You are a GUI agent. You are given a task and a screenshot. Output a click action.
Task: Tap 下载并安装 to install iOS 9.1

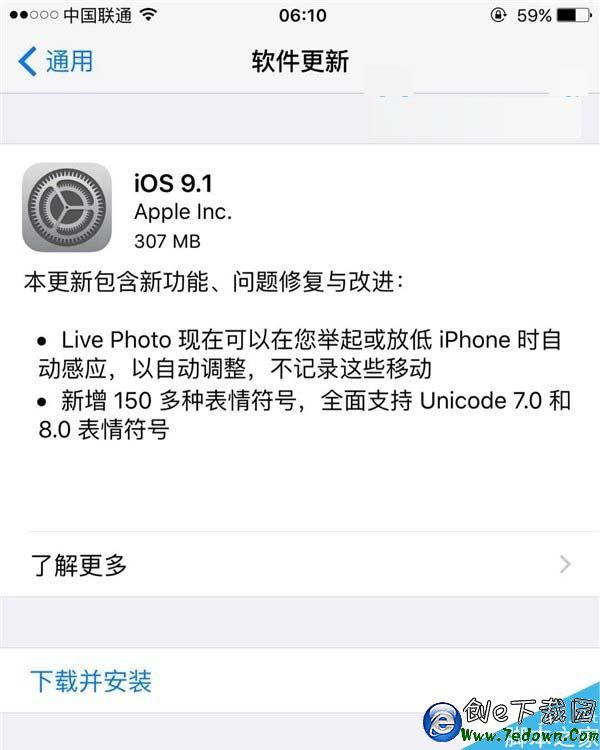click(91, 682)
